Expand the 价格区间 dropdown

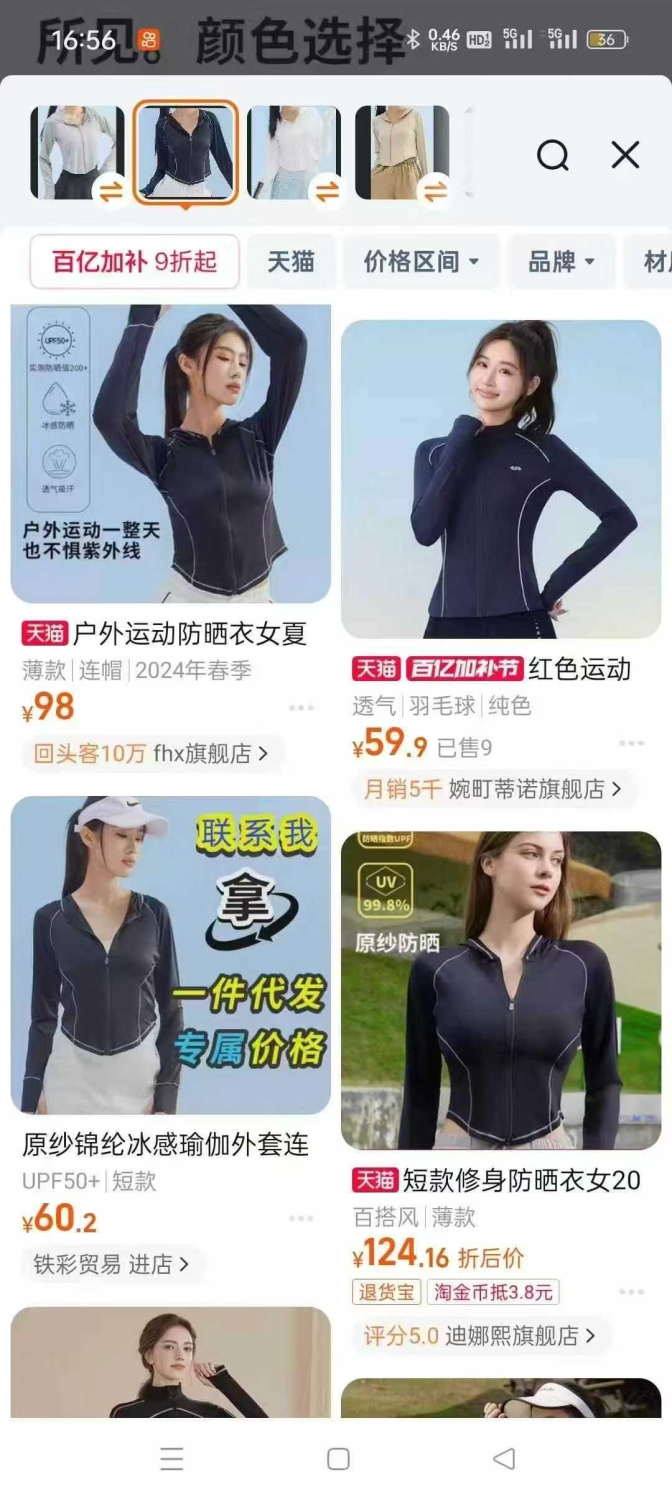coord(421,262)
